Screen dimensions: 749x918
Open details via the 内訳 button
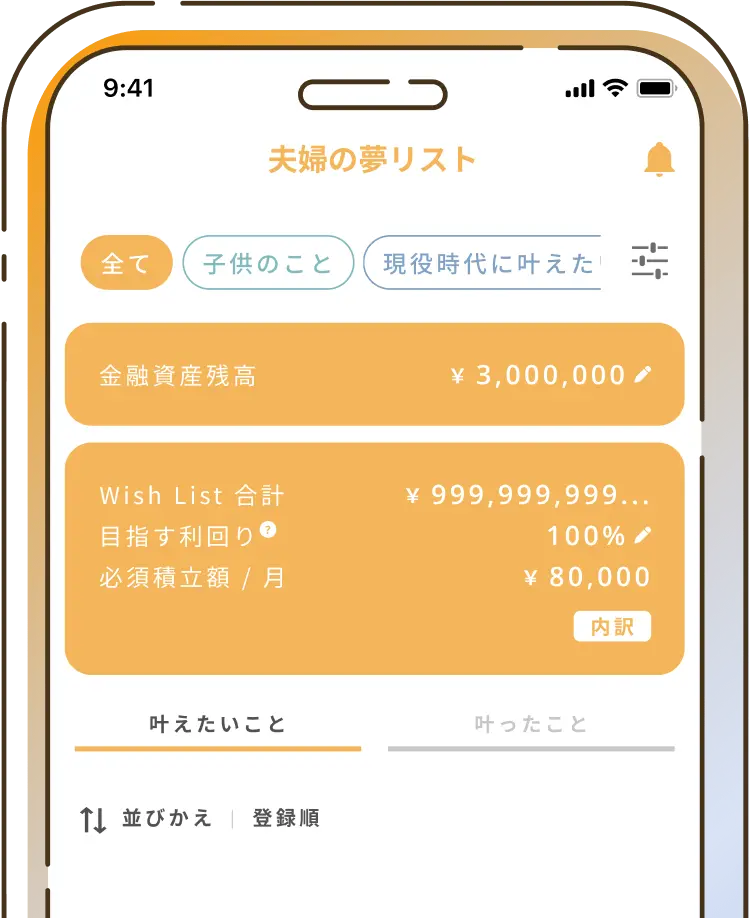coord(613,626)
